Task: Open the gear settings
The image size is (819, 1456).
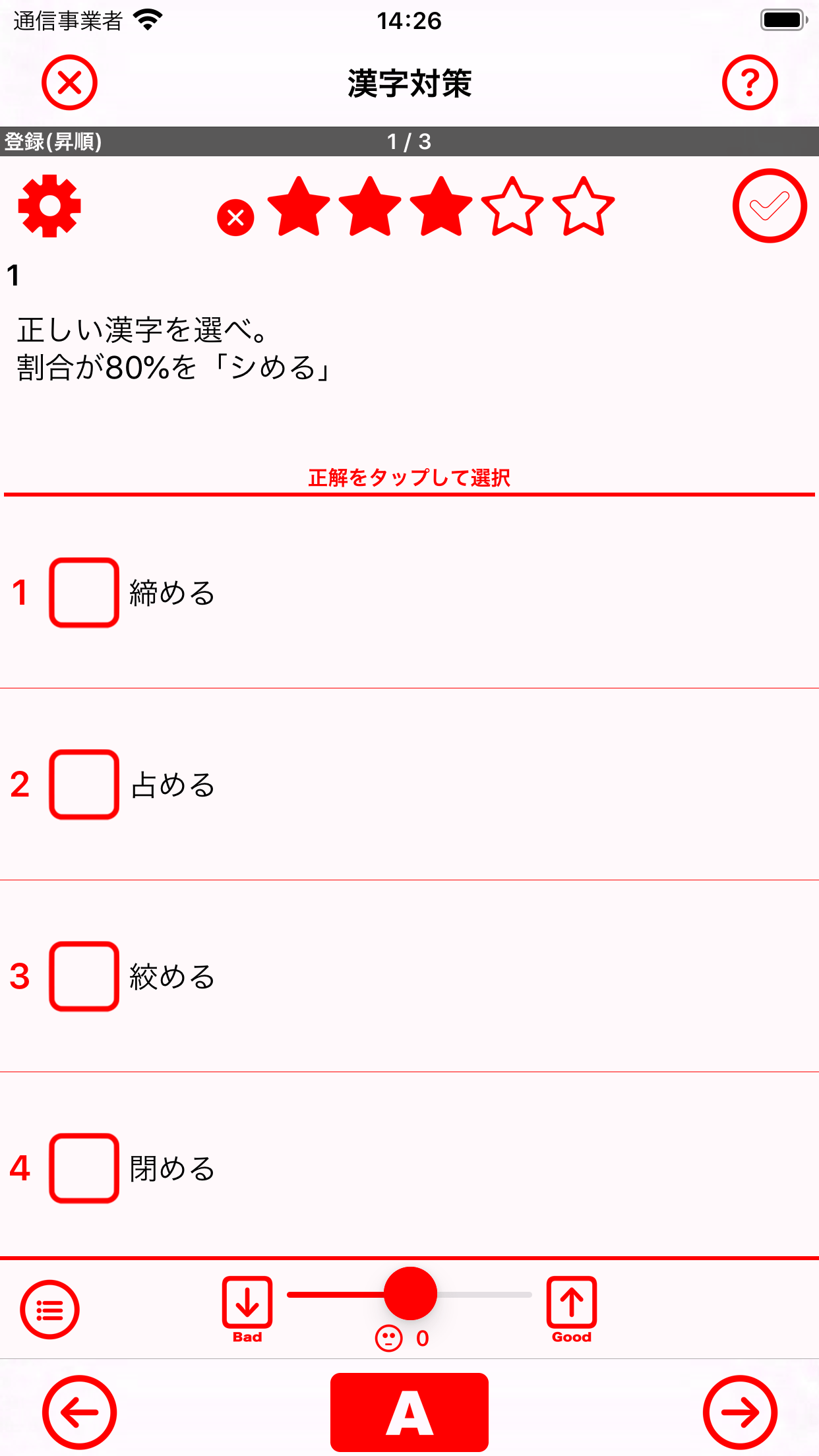Action: [x=49, y=206]
